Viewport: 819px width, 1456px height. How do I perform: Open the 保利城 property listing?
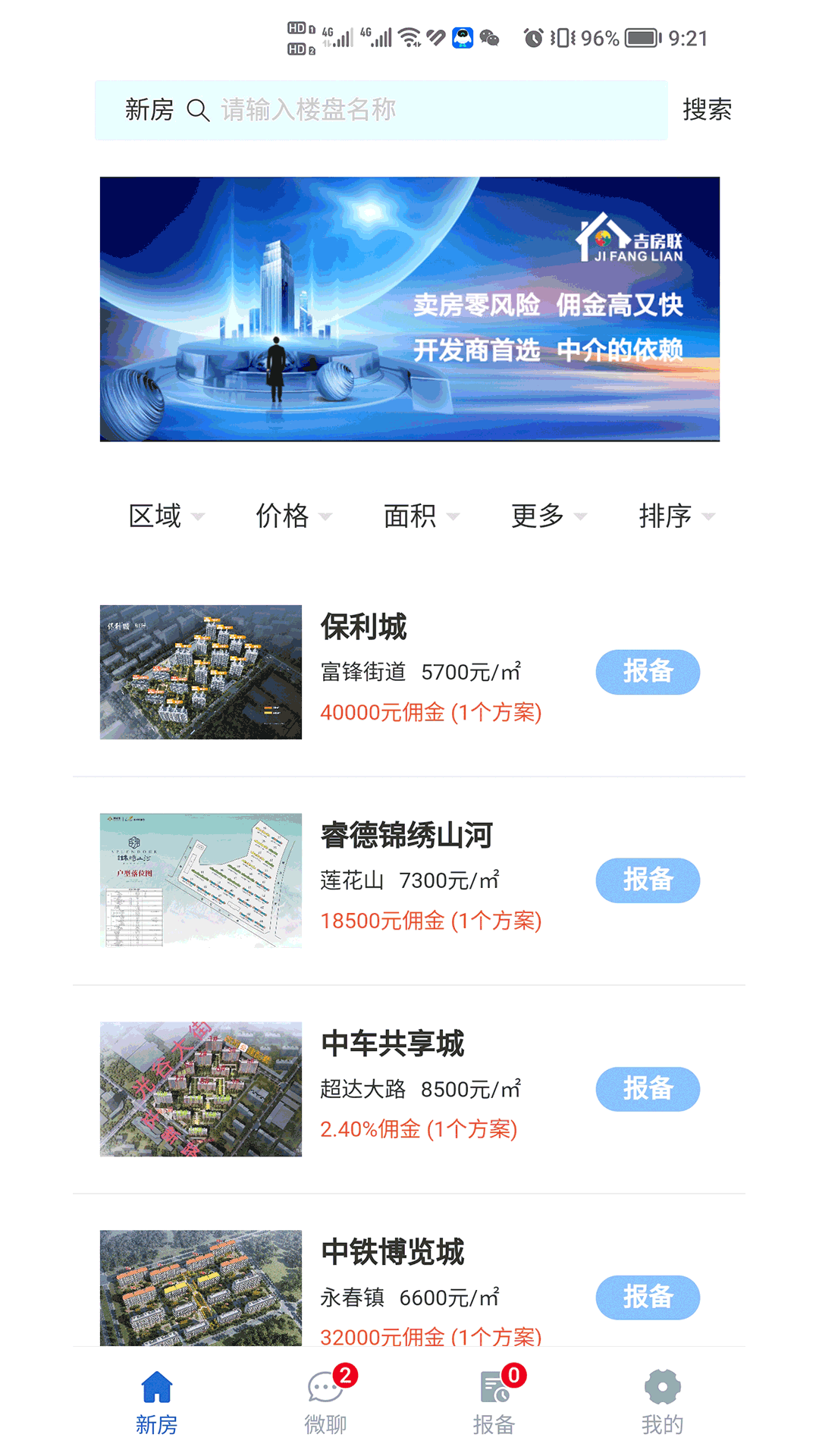(364, 628)
